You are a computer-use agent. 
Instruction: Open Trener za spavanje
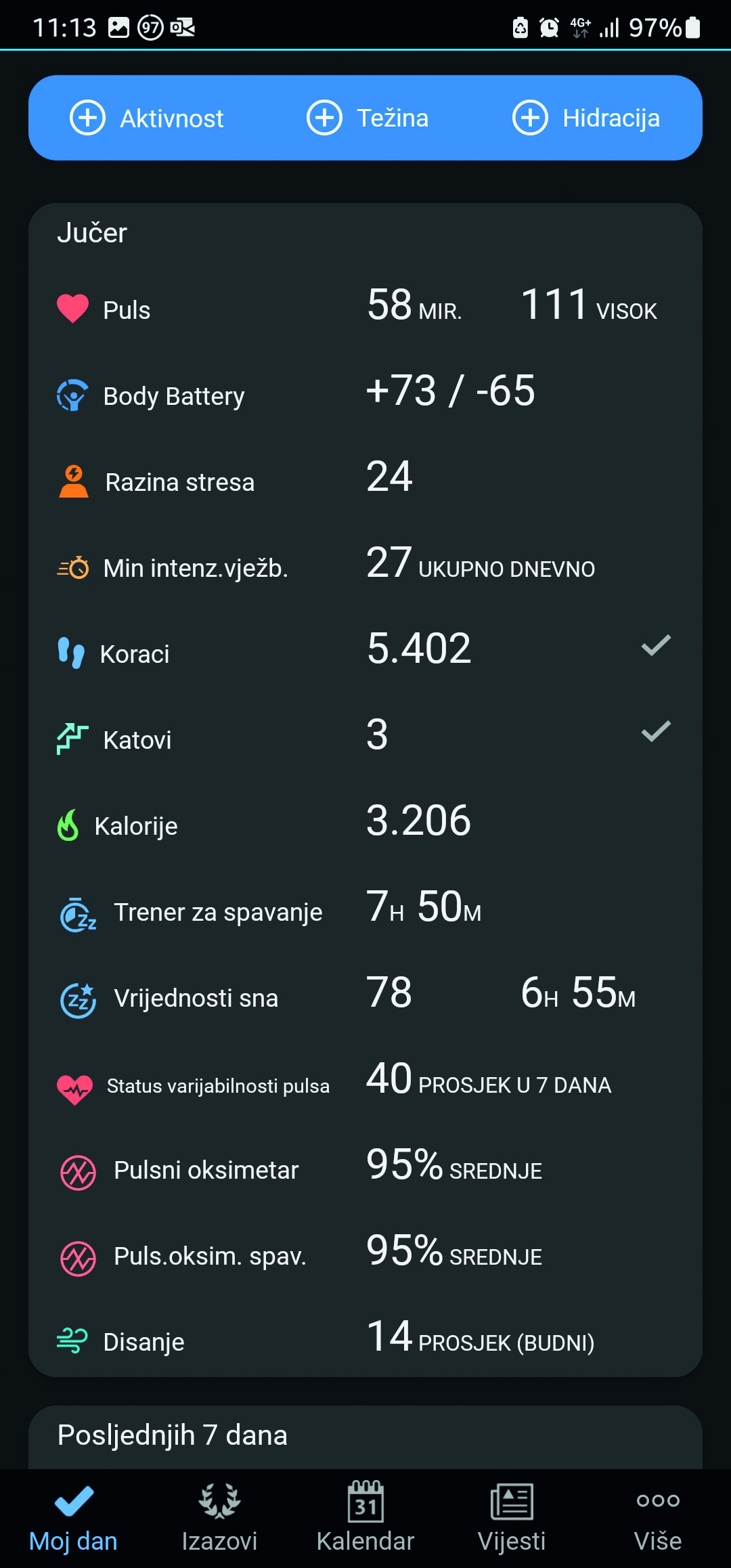(x=365, y=911)
